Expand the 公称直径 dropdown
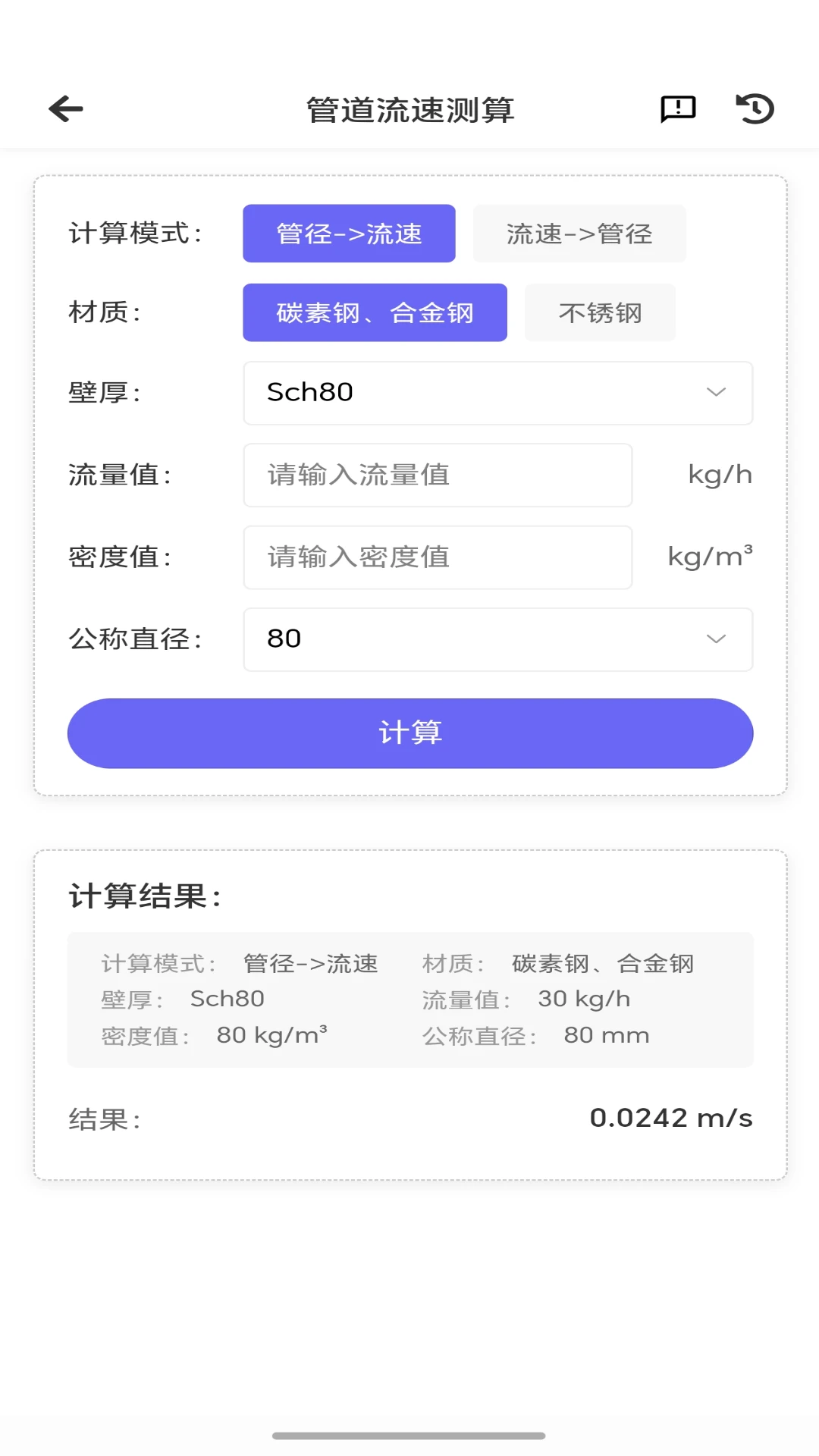The width and height of the screenshot is (819, 1456). pos(497,639)
